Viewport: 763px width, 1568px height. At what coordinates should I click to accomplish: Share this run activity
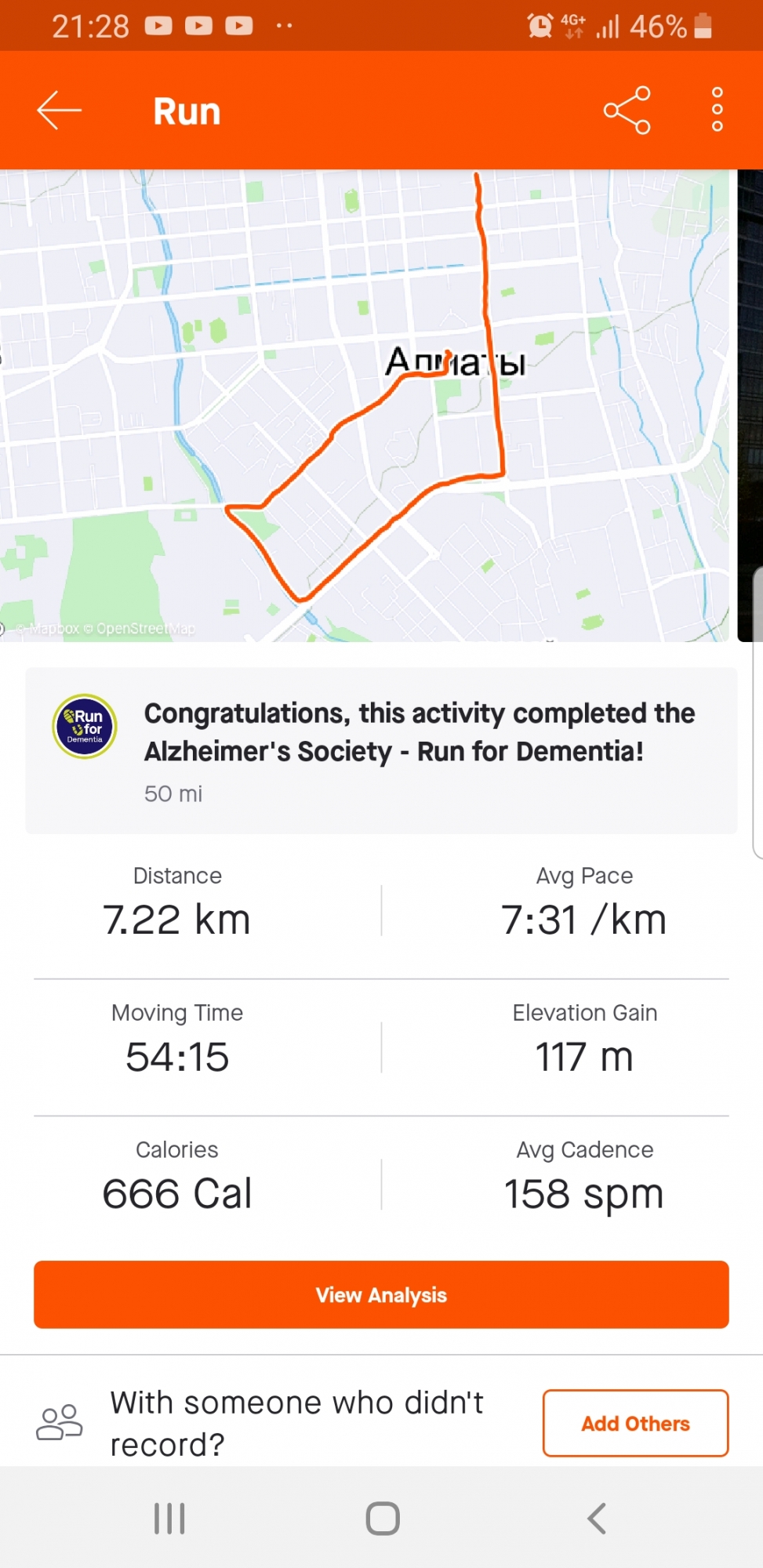point(627,111)
